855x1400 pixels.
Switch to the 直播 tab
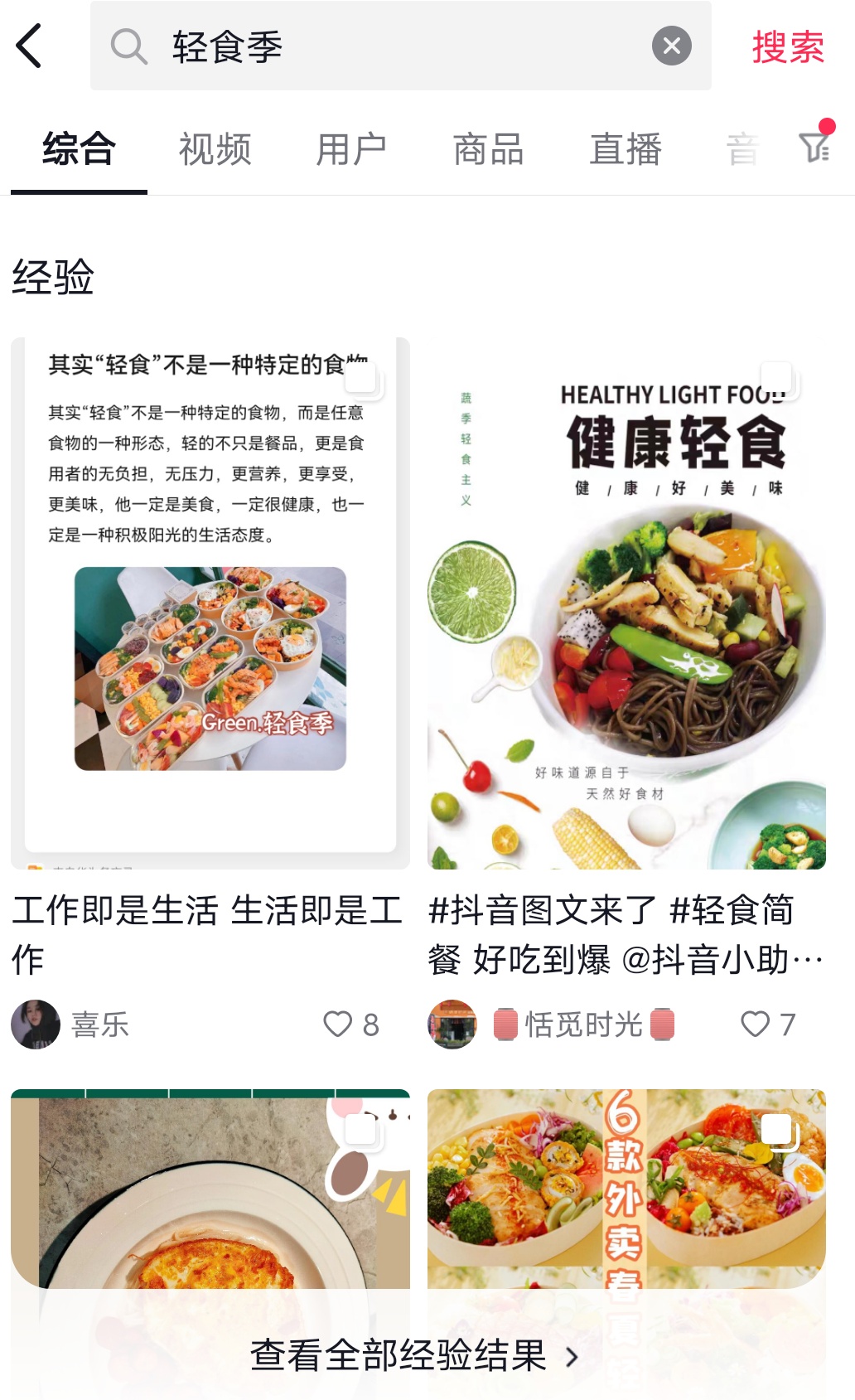[626, 150]
